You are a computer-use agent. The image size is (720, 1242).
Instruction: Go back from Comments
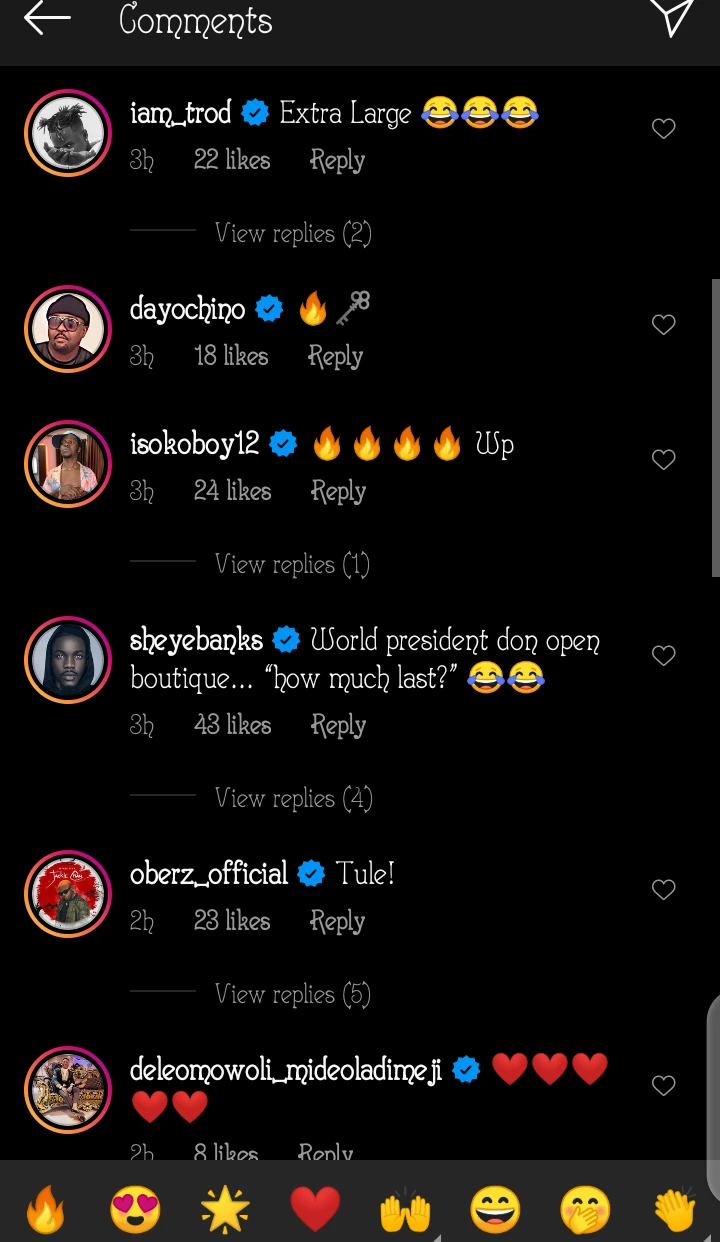pyautogui.click(x=47, y=18)
